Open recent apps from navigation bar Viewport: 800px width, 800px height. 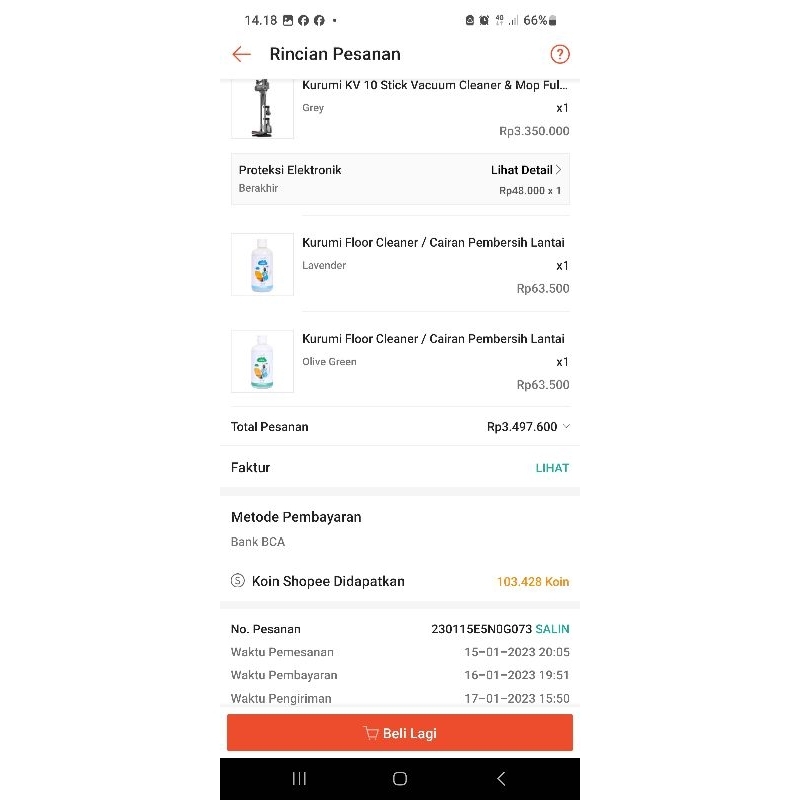[299, 779]
